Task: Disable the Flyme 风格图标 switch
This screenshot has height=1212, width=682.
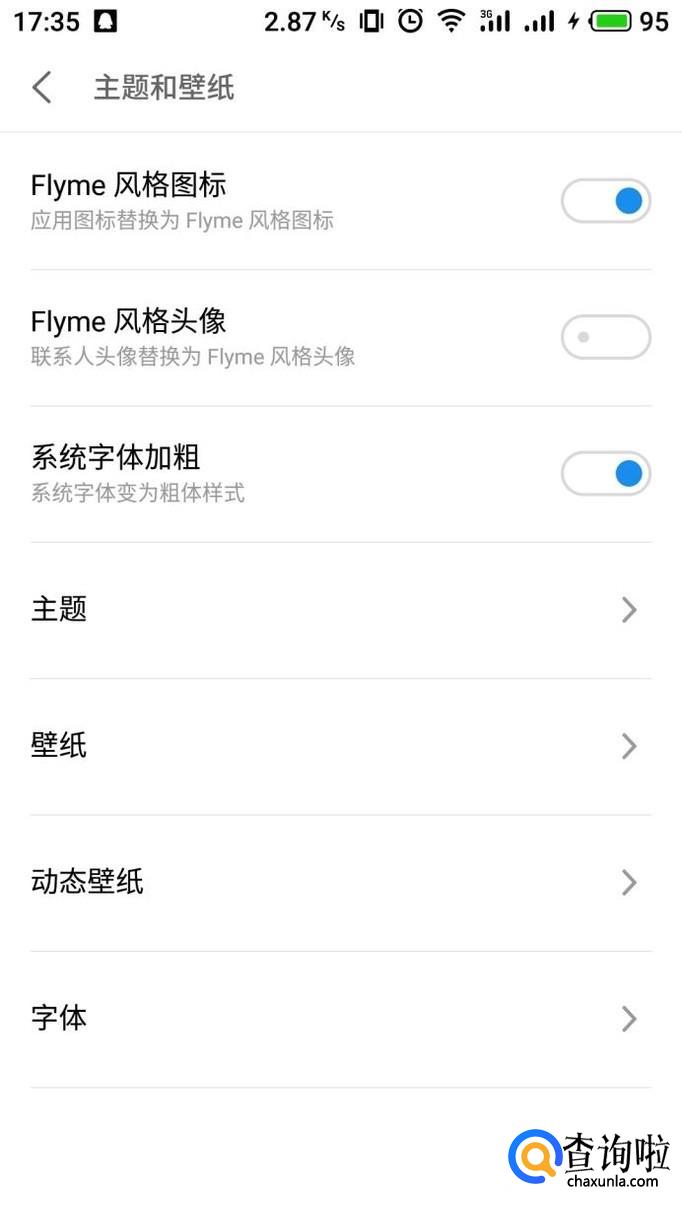Action: coord(606,201)
